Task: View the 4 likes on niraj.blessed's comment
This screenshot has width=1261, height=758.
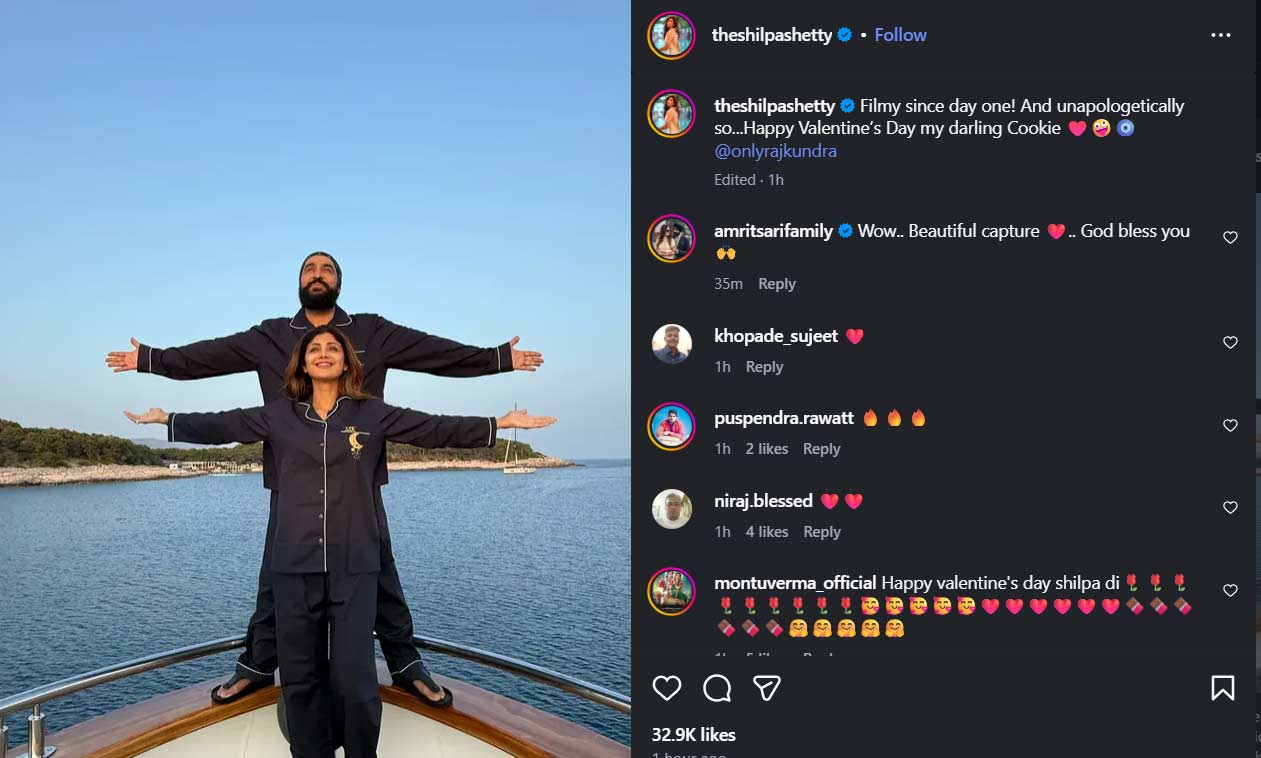Action: point(766,532)
